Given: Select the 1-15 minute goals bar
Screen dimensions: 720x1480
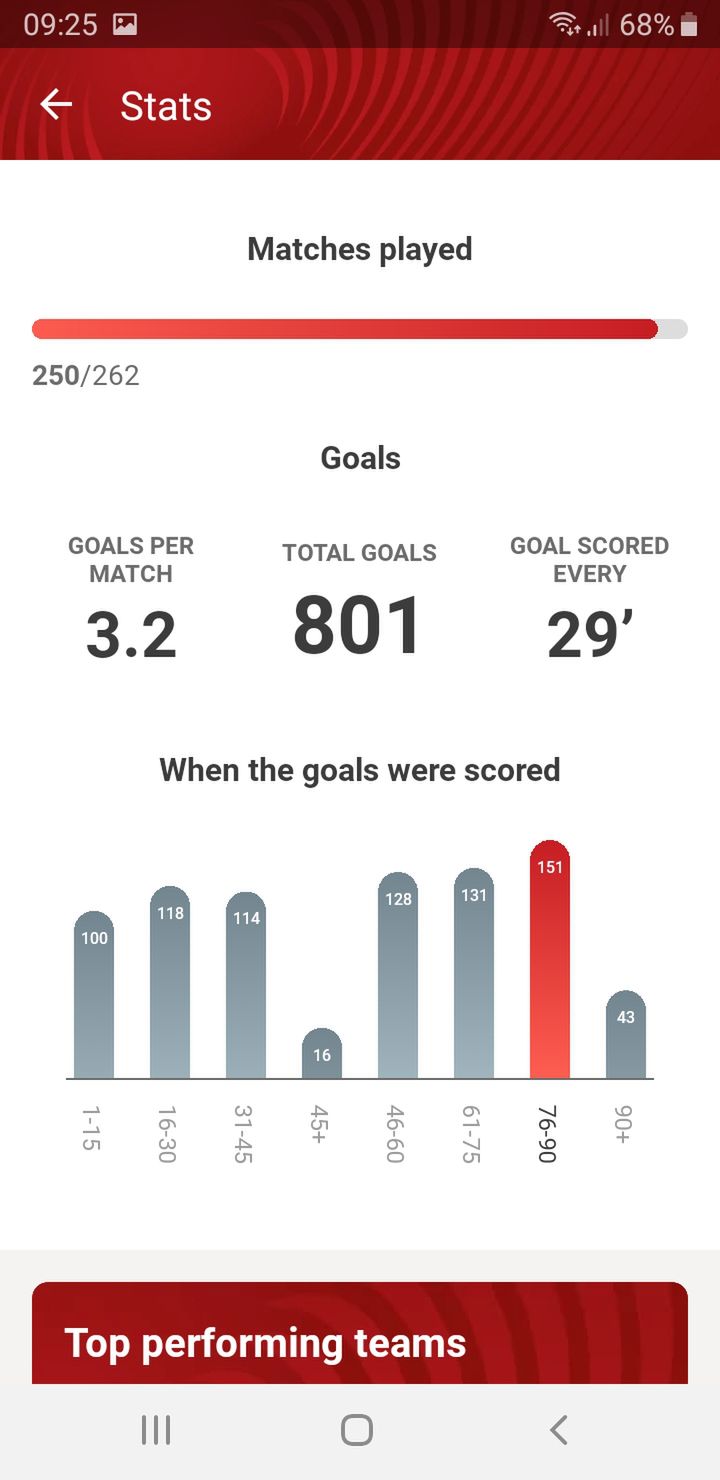Looking at the screenshot, I should click(94, 995).
